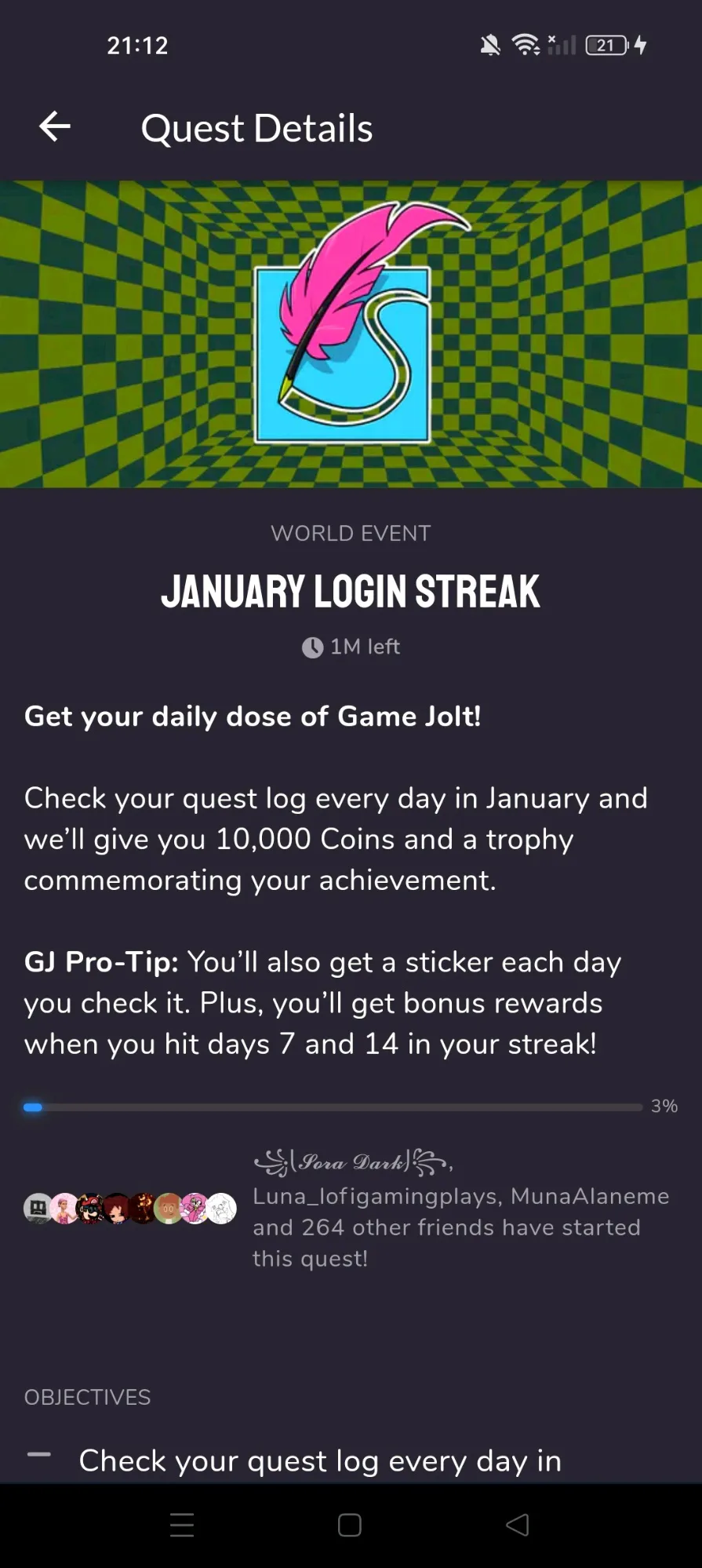
Task: Open the friends avatars list
Action: point(129,1209)
